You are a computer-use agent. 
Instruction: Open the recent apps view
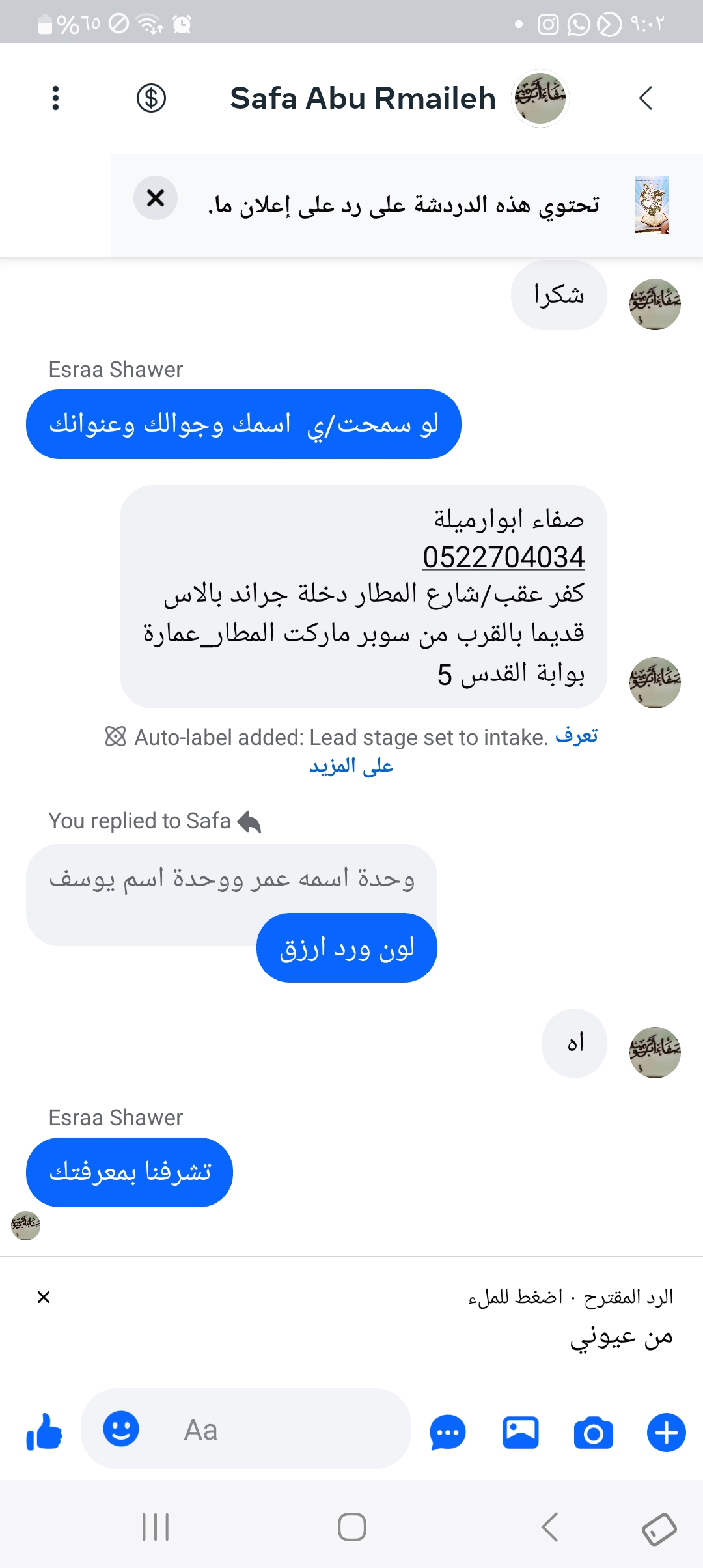tap(156, 1527)
